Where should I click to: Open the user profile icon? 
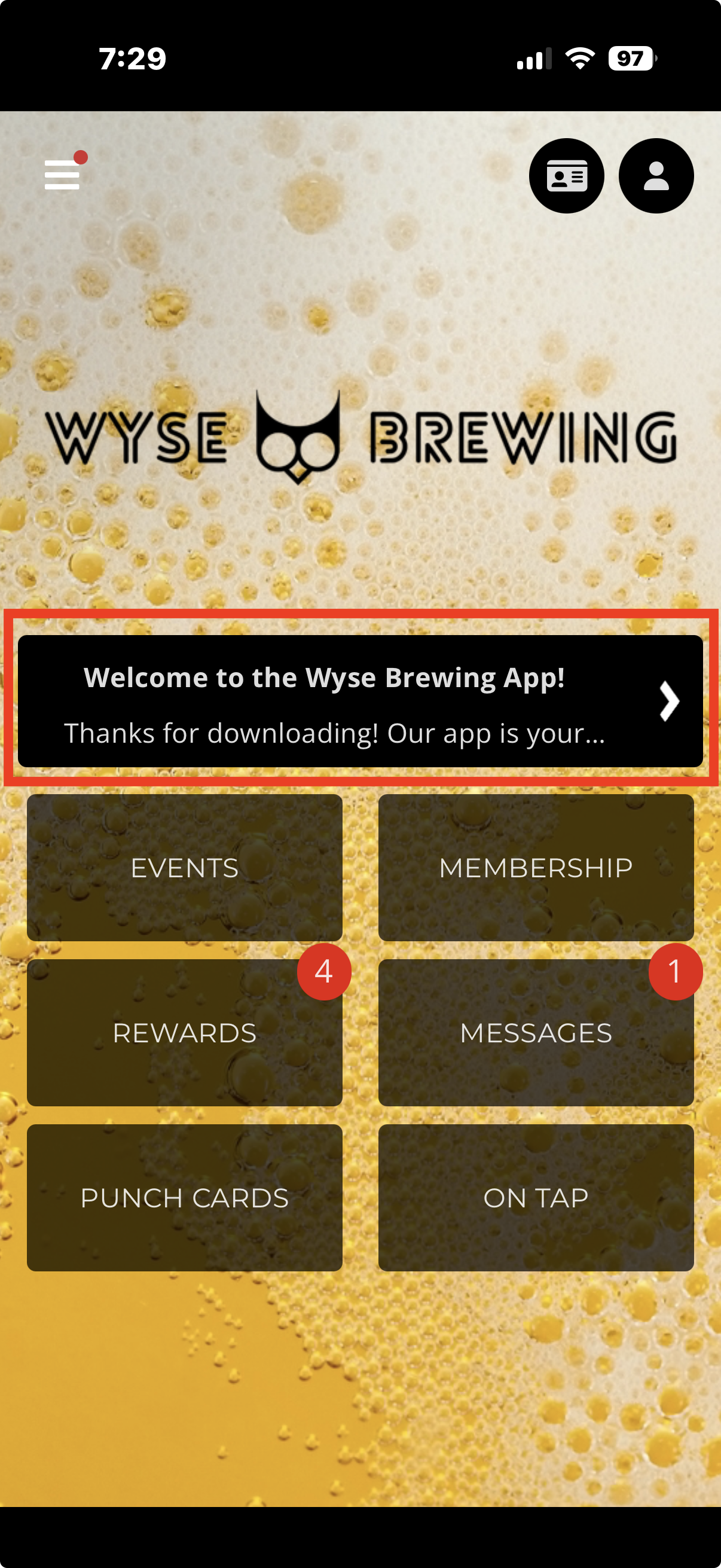coord(655,176)
